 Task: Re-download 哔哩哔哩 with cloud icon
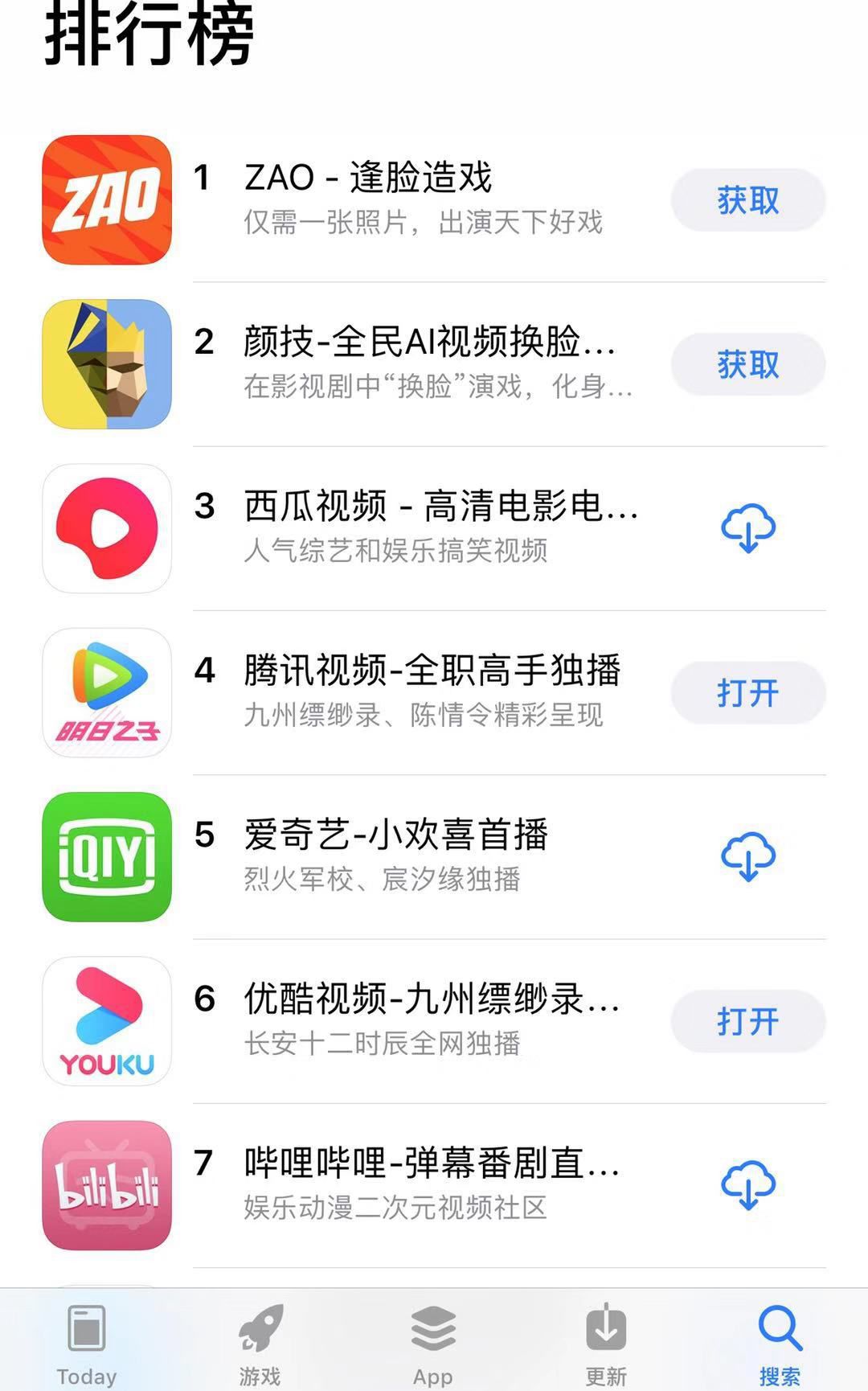[748, 1185]
